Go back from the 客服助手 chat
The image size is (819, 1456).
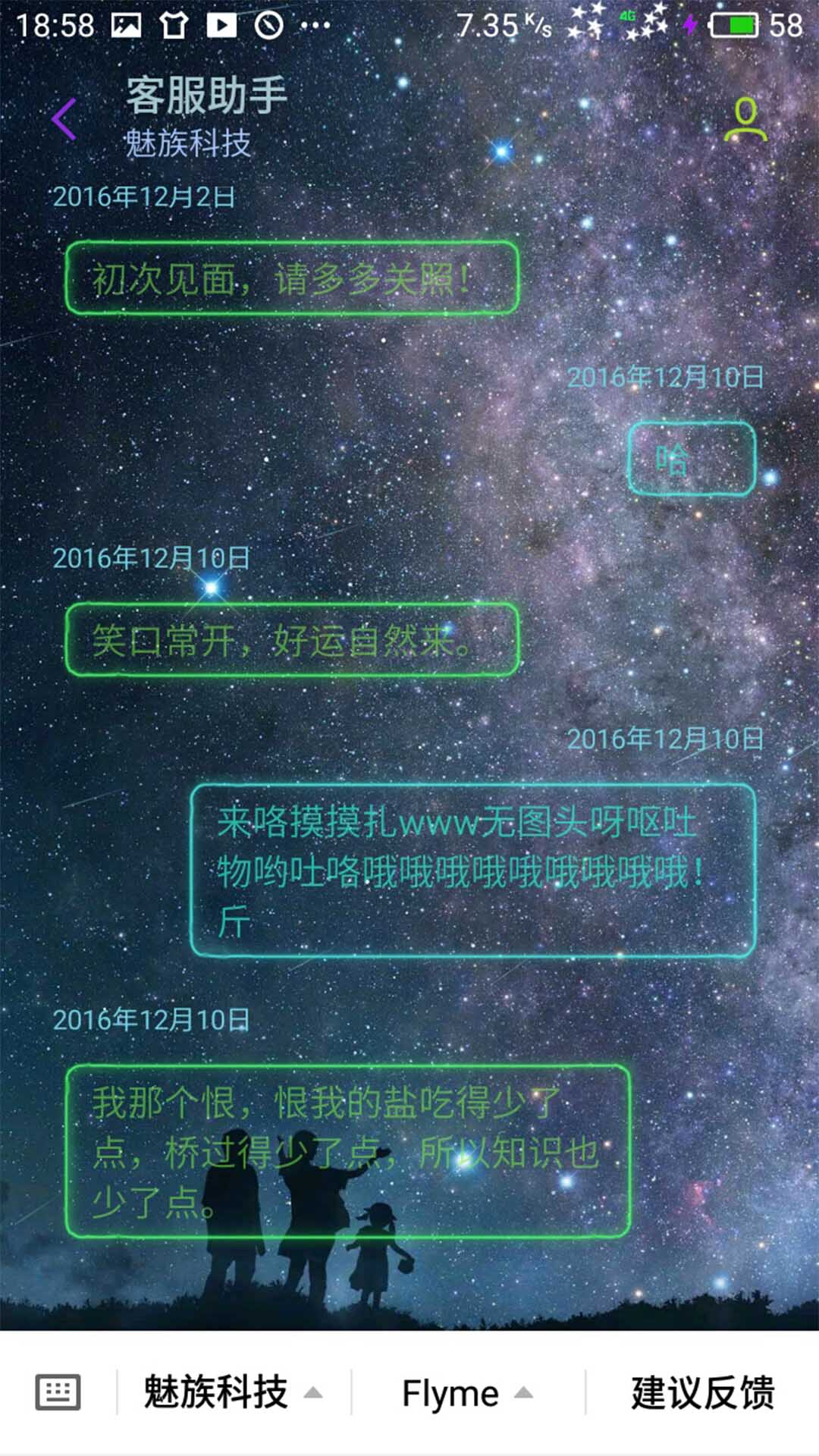point(64,119)
